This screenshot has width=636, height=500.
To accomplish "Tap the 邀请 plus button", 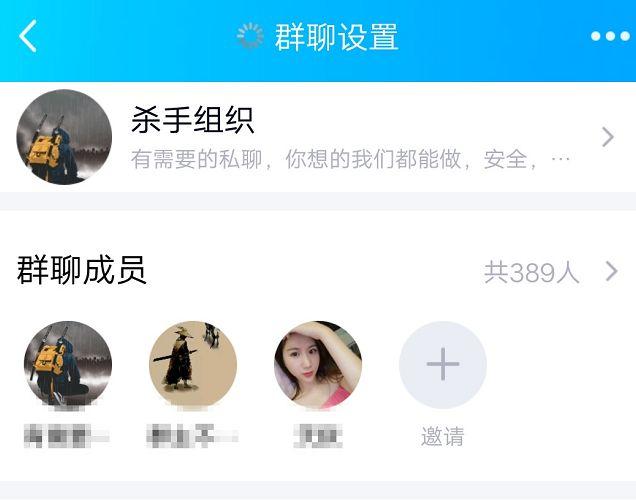I will point(442,365).
